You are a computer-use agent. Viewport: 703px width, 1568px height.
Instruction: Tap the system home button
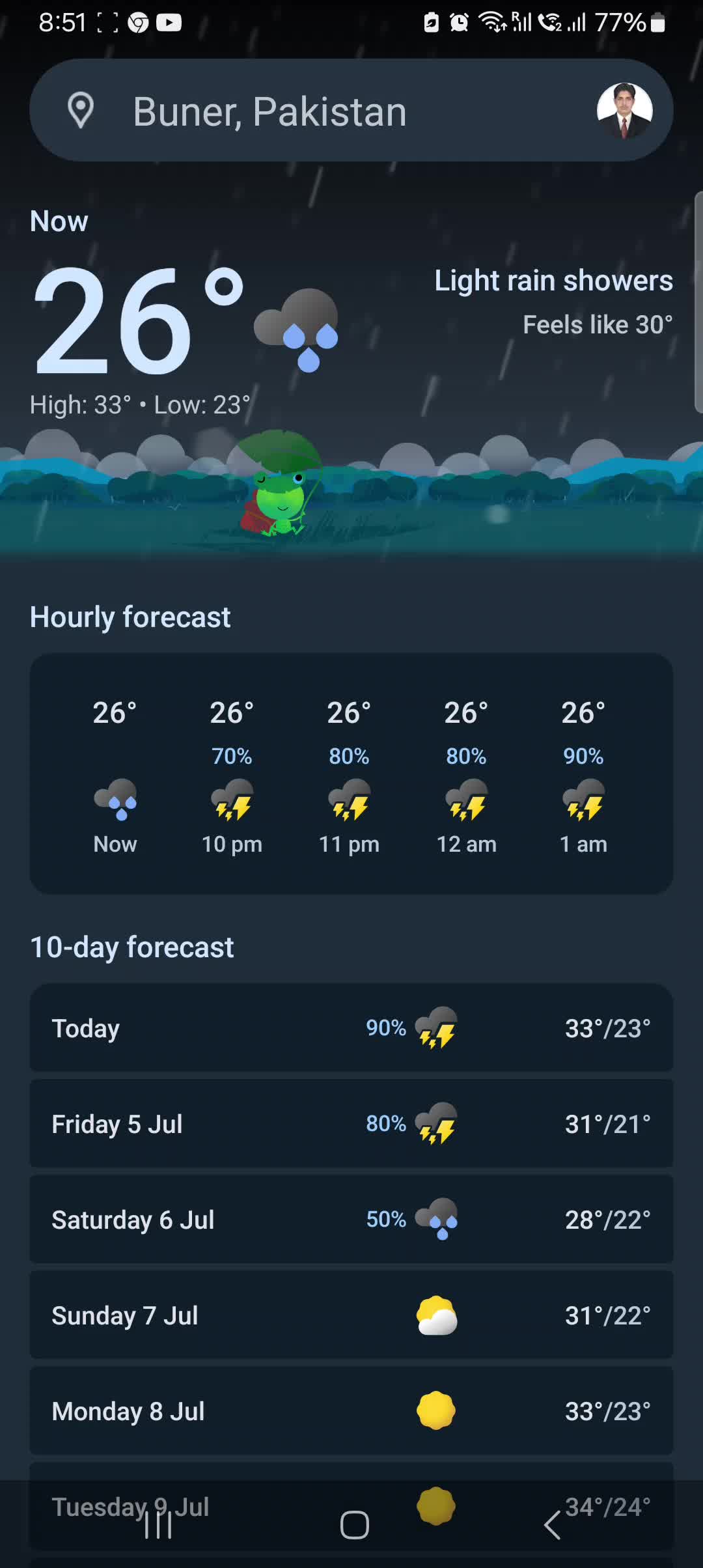click(354, 1525)
